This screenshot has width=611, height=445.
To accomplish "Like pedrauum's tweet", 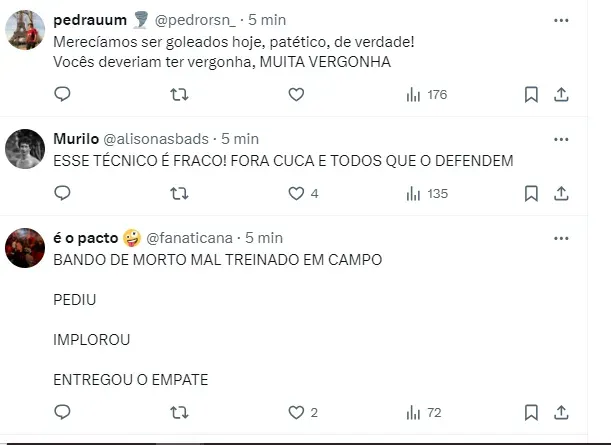I will tap(296, 95).
